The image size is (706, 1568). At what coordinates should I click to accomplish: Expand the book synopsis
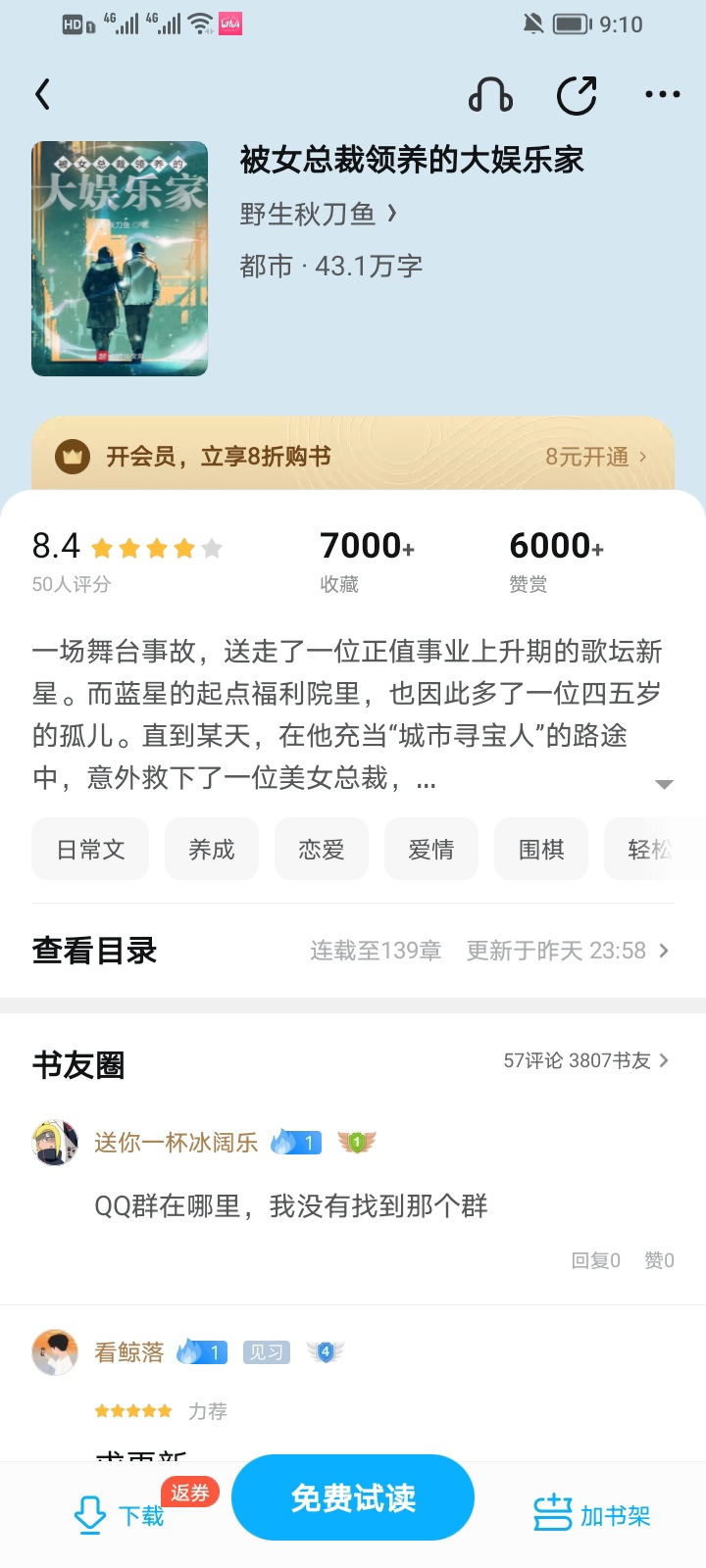click(x=664, y=784)
